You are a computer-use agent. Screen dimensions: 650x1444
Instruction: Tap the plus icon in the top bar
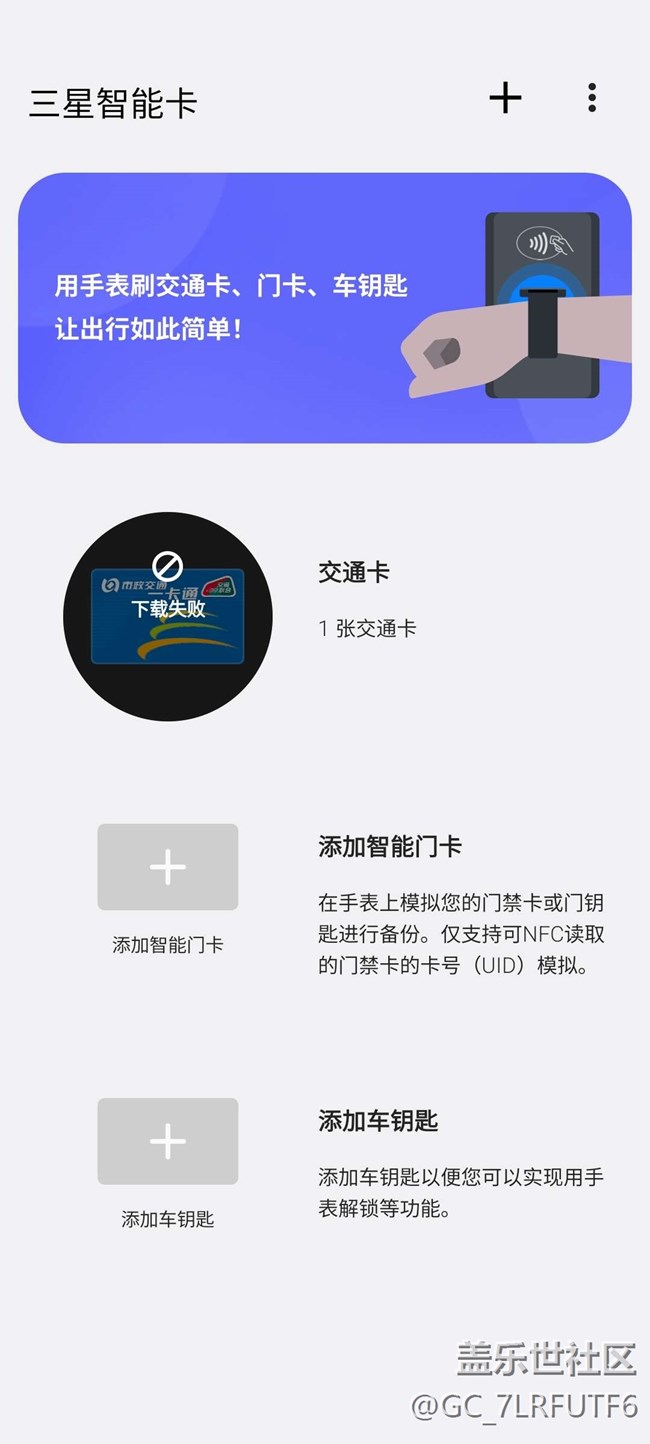click(505, 98)
